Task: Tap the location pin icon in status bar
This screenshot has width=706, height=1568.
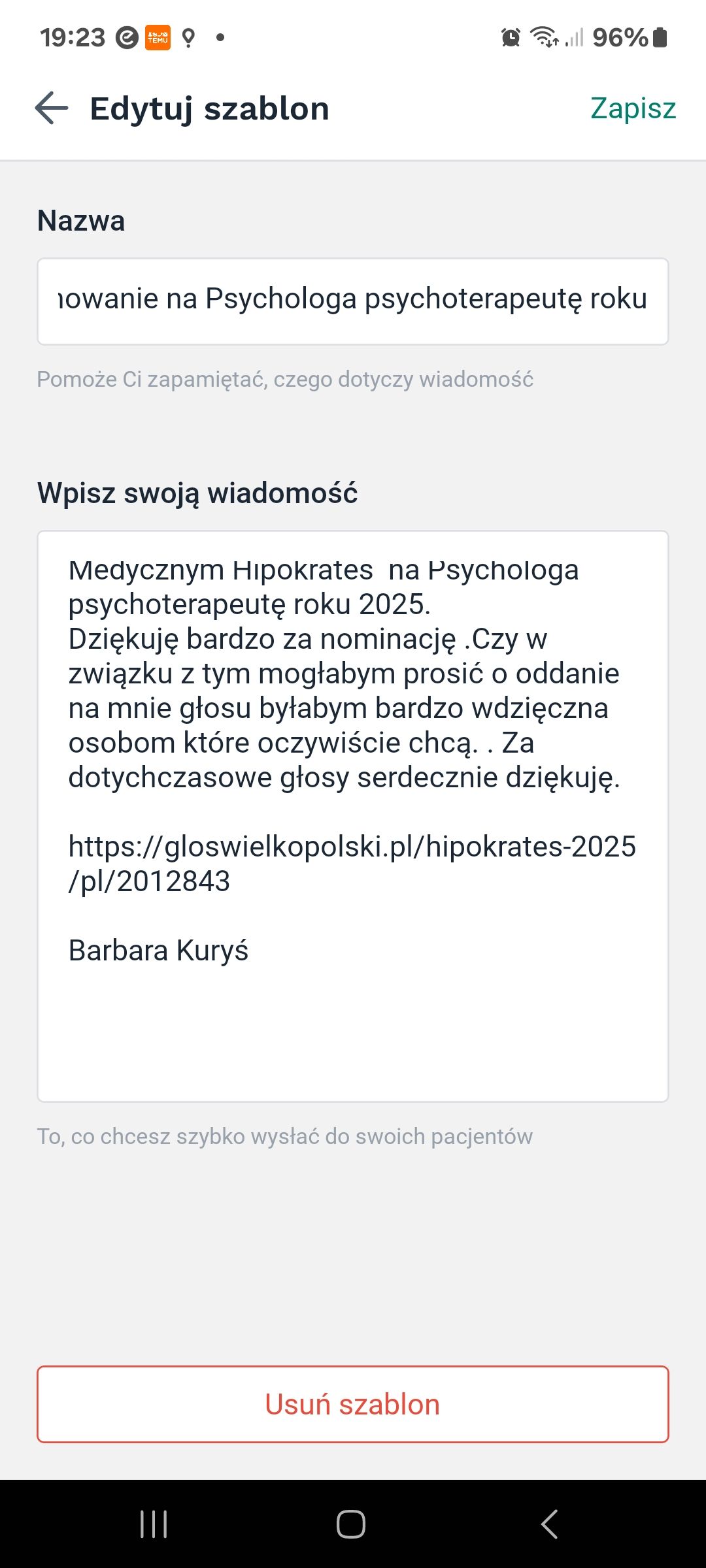Action: click(188, 37)
